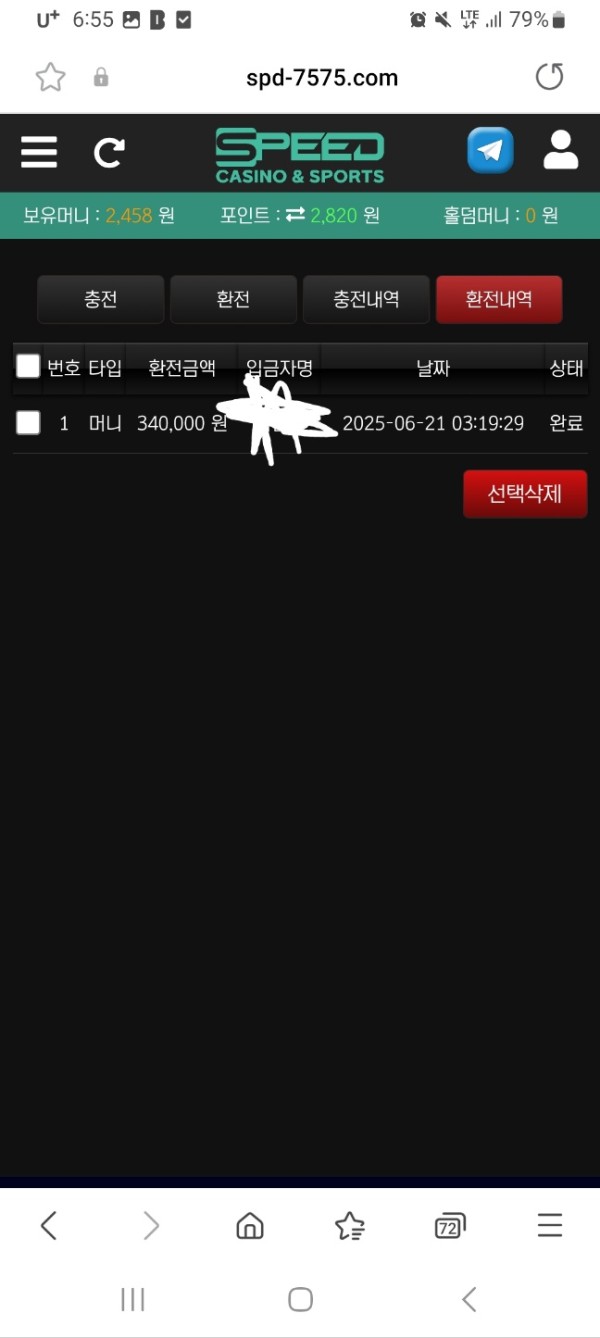Open the 충전내역 tab
Viewport: 600px width, 1338px height.
366,299
